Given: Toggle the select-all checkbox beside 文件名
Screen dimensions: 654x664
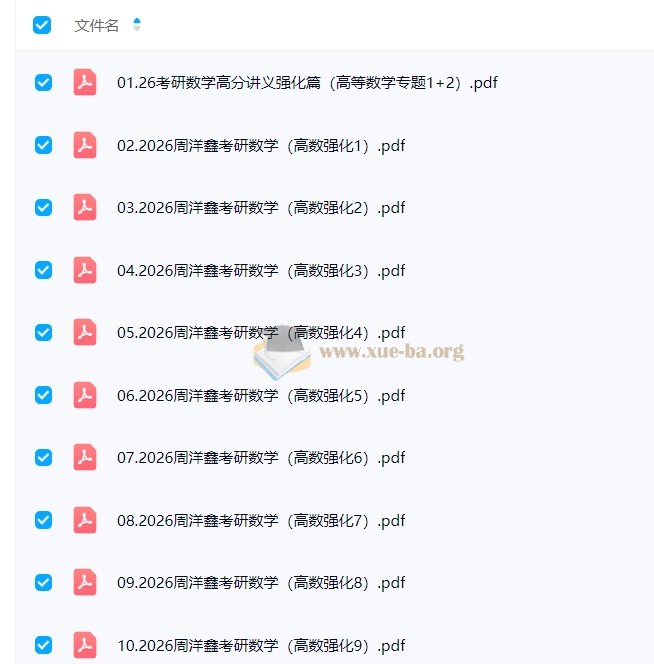Looking at the screenshot, I should click(42, 25).
